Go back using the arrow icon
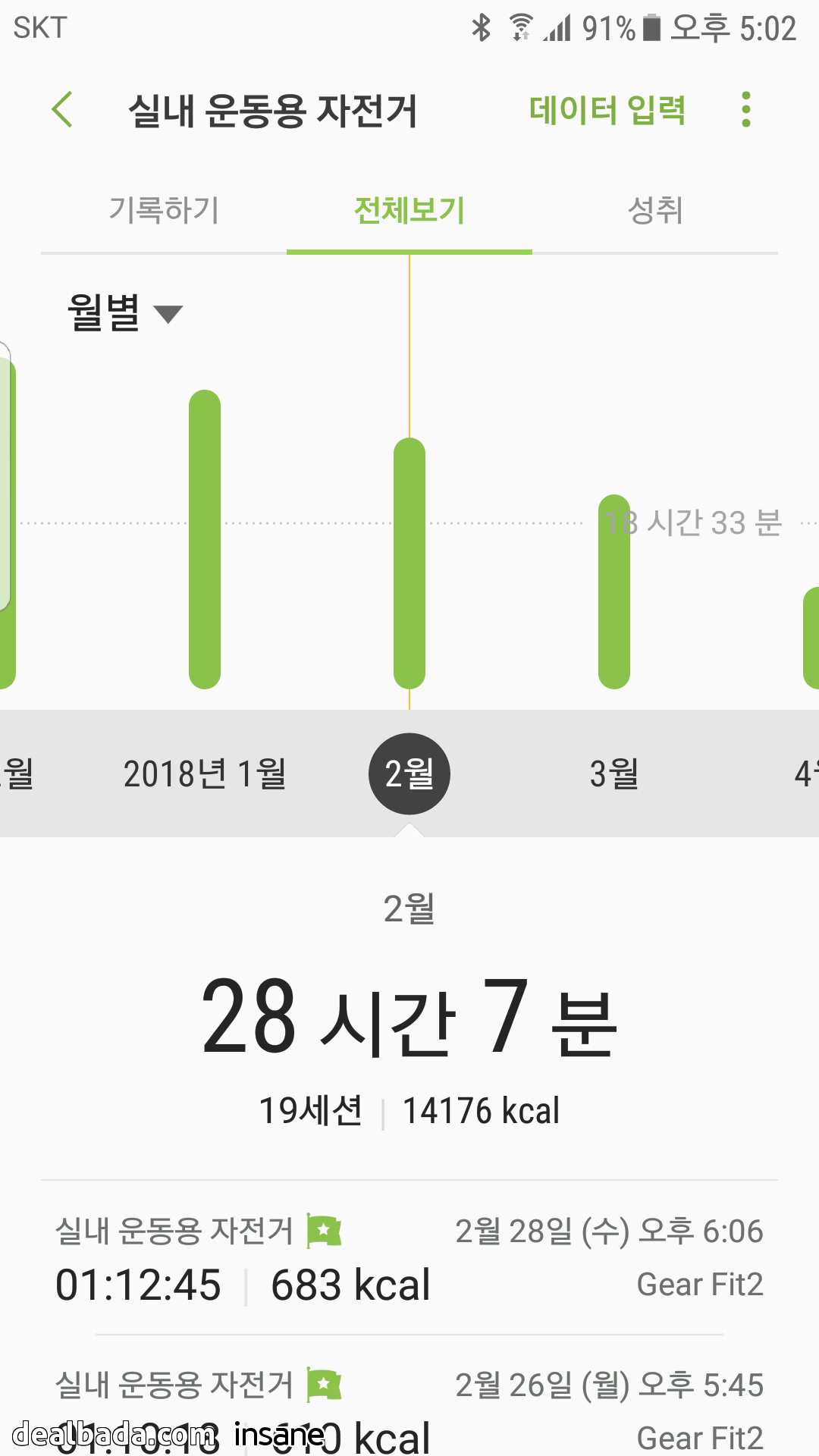 [x=62, y=110]
